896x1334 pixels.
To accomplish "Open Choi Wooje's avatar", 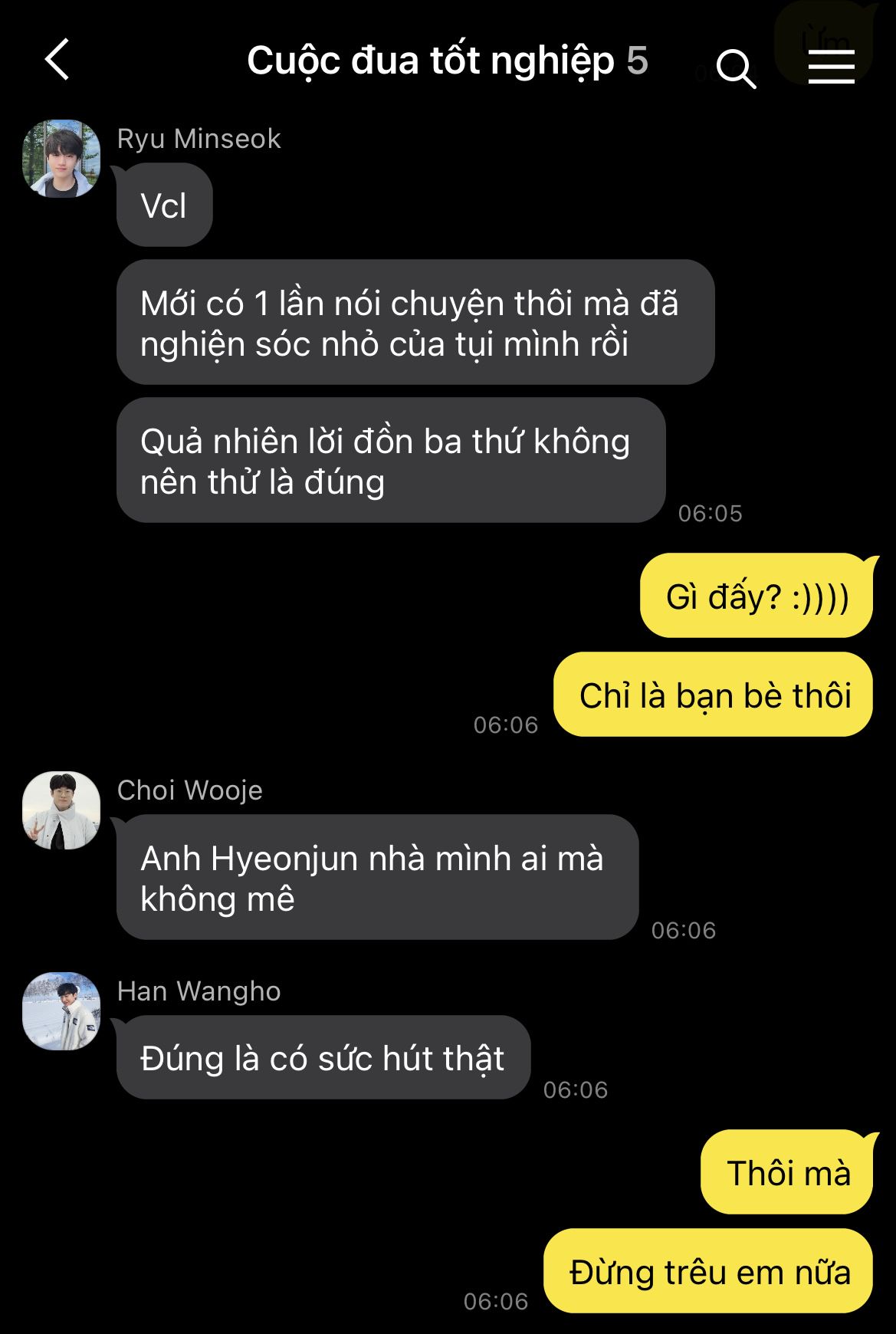I will 61,810.
